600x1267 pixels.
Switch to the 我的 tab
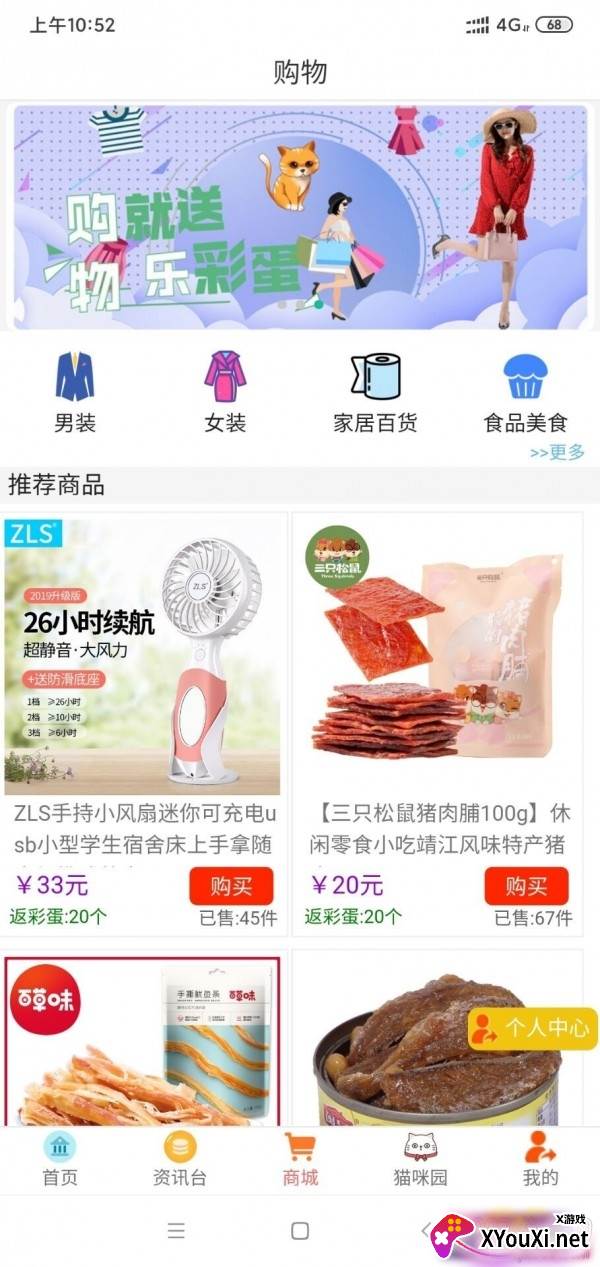point(540,1160)
